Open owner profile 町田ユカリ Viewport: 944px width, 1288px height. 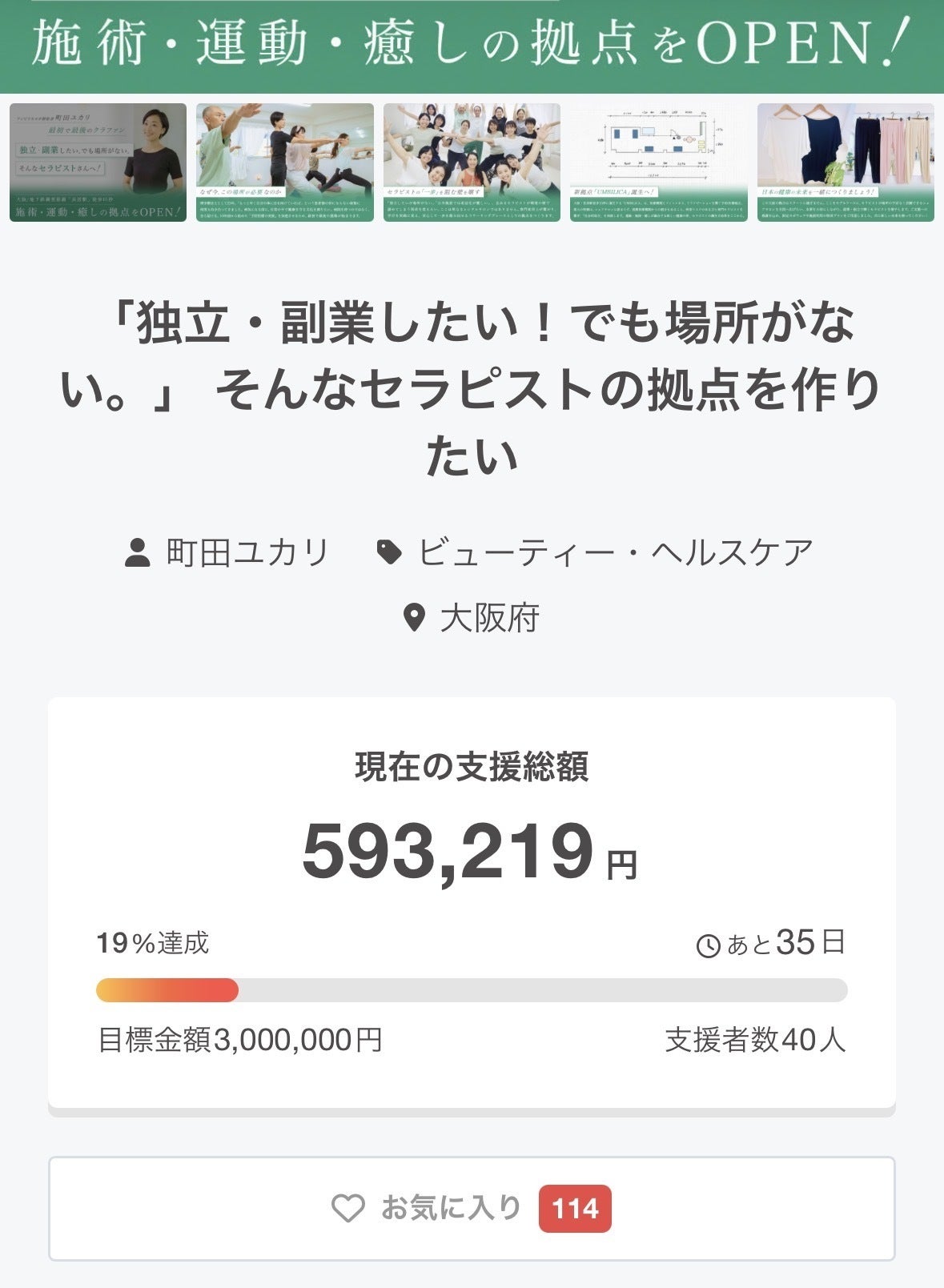(x=227, y=552)
